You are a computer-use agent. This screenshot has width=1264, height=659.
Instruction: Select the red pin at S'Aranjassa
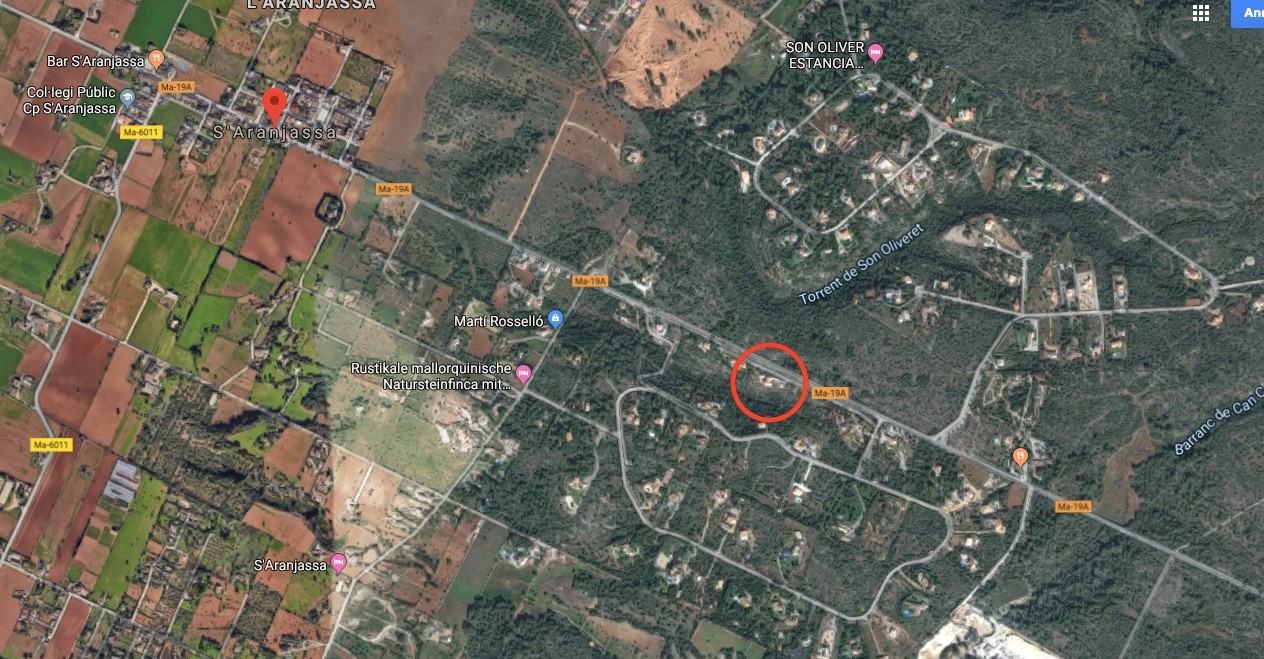click(x=274, y=105)
